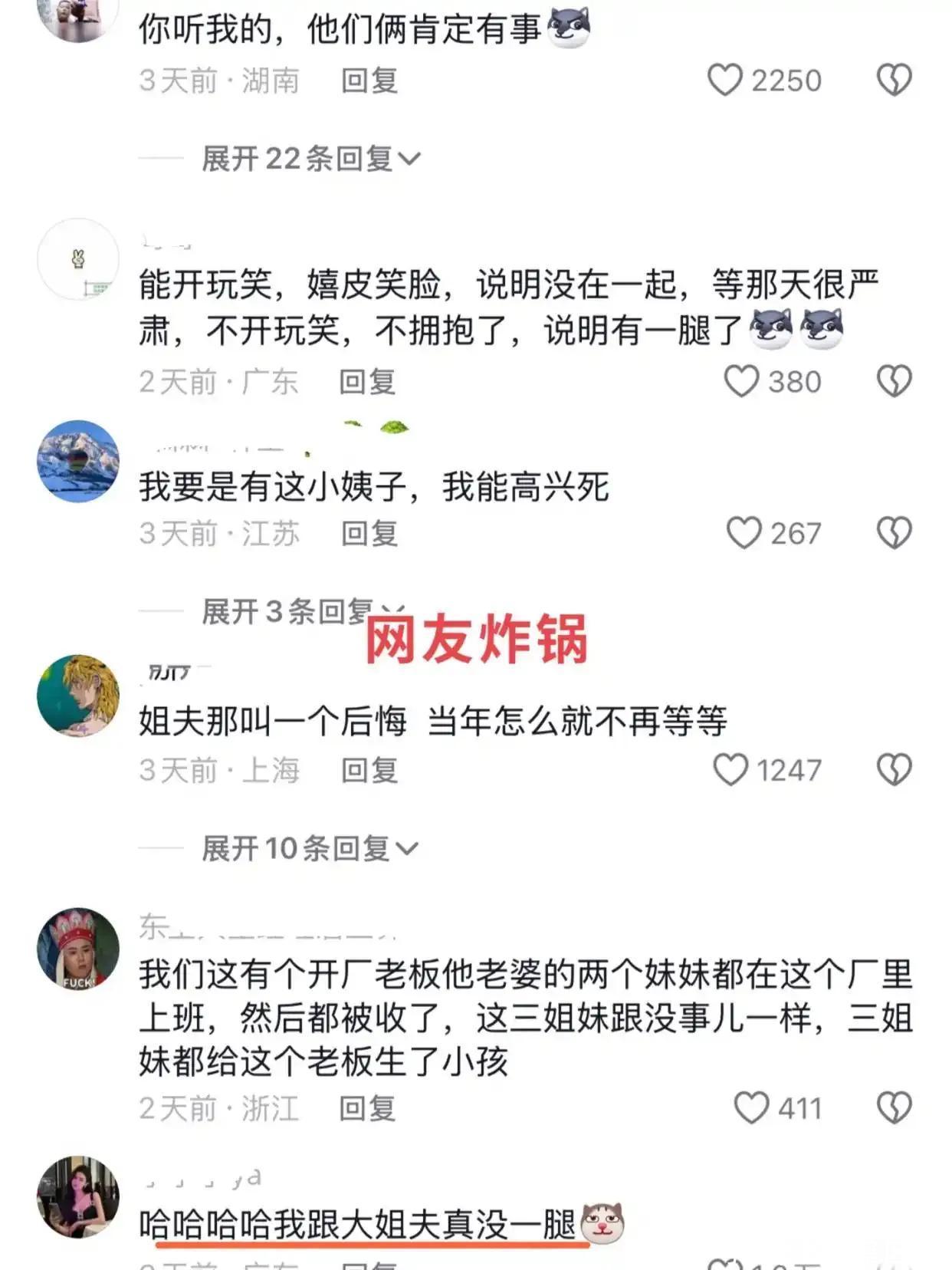Like the Zhejiang comment with 411 likes
The width and height of the screenshot is (952, 1270).
click(751, 1108)
